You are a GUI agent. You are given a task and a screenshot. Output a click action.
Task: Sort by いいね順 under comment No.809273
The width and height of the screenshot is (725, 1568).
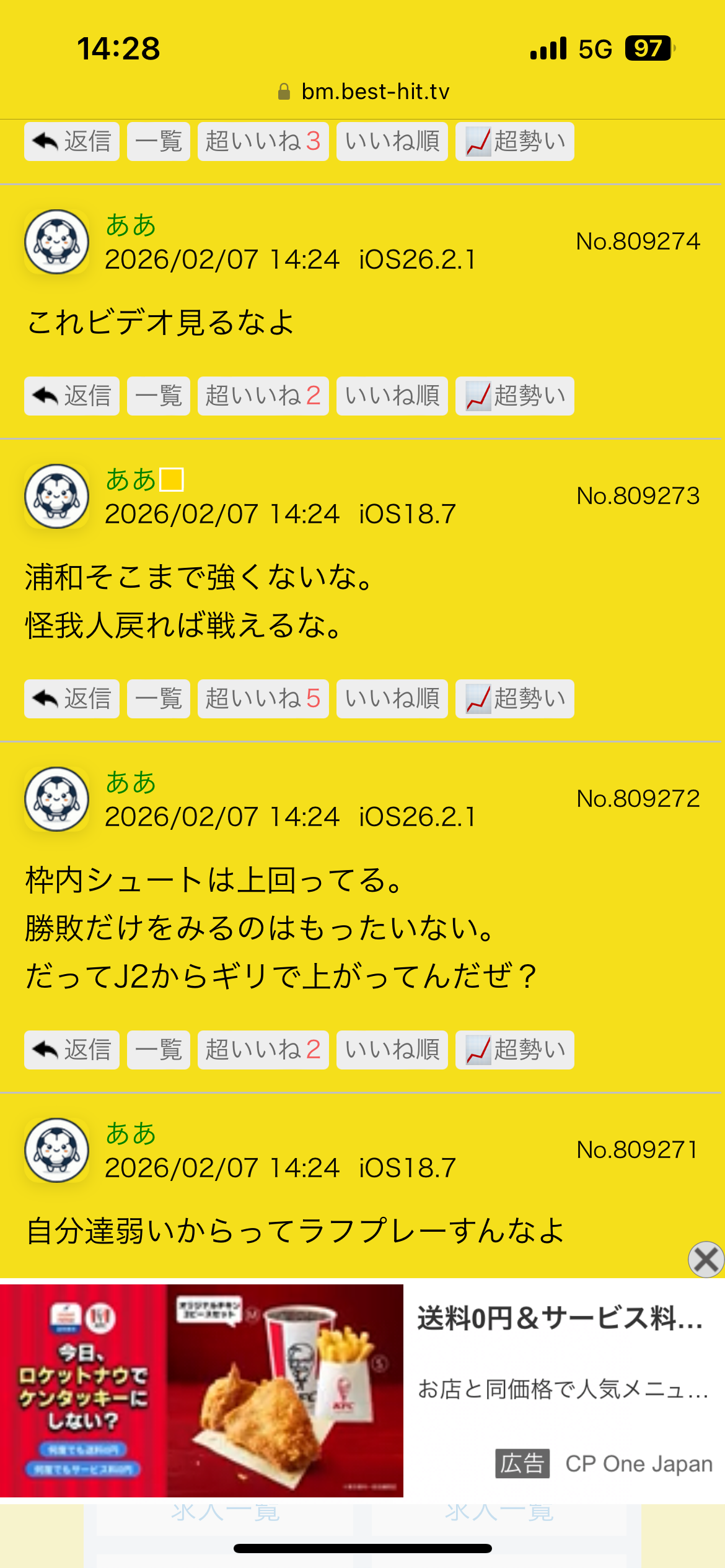coord(392,699)
